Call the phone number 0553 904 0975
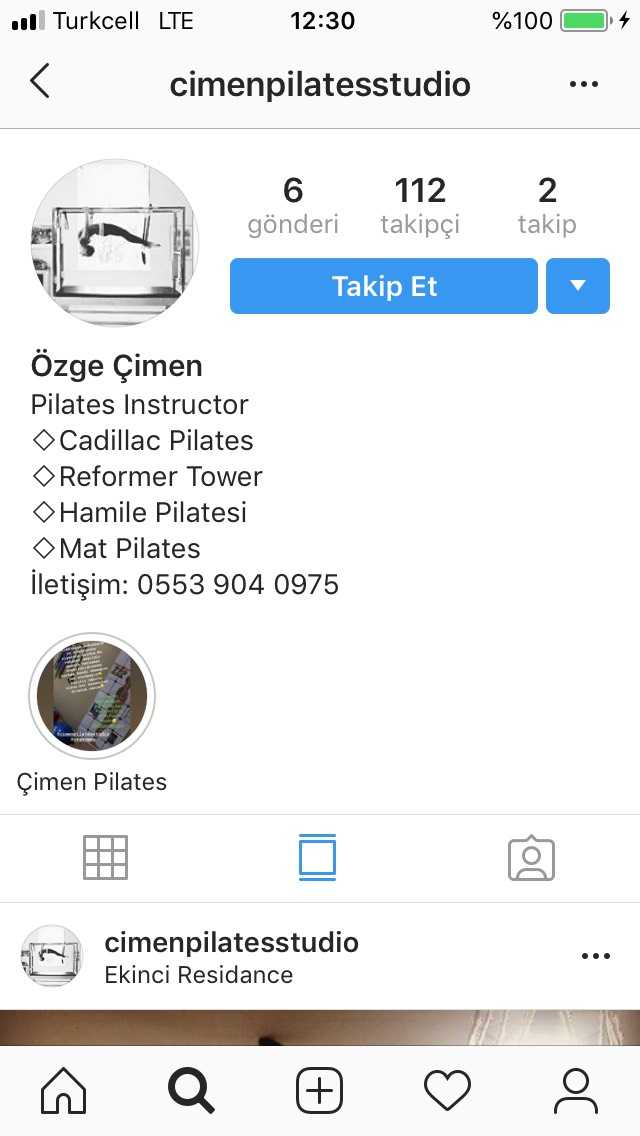 [x=238, y=584]
